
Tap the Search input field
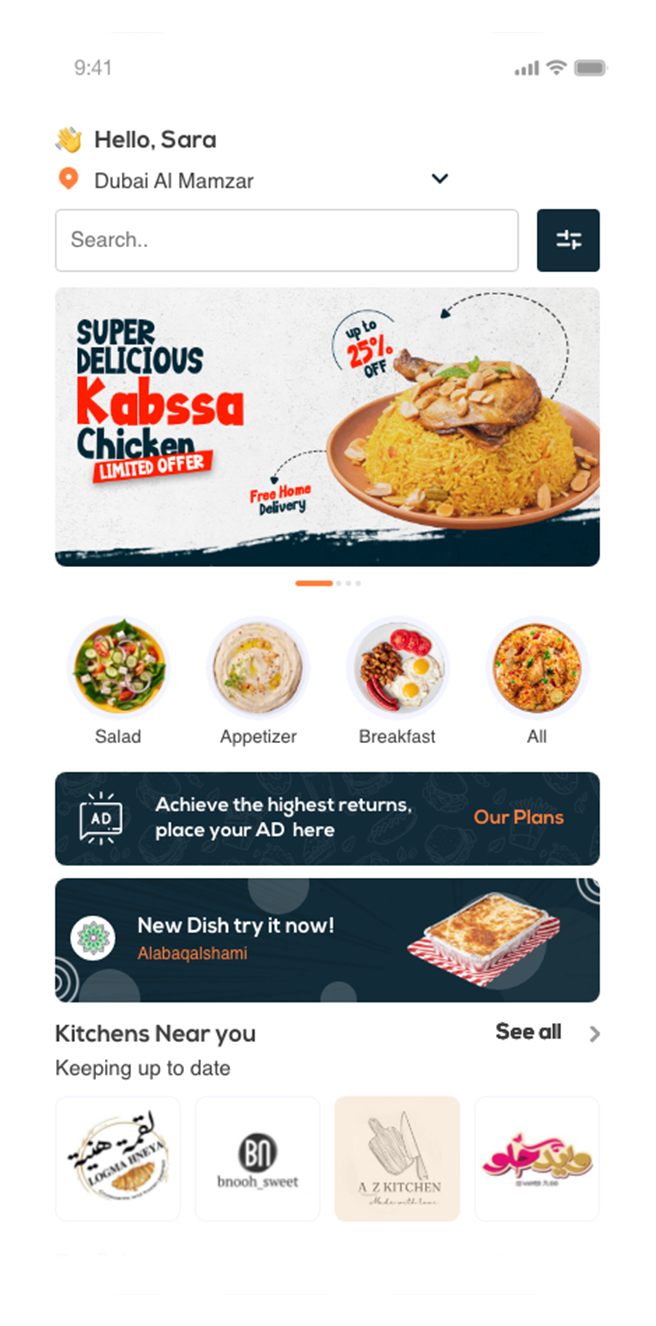click(x=286, y=240)
